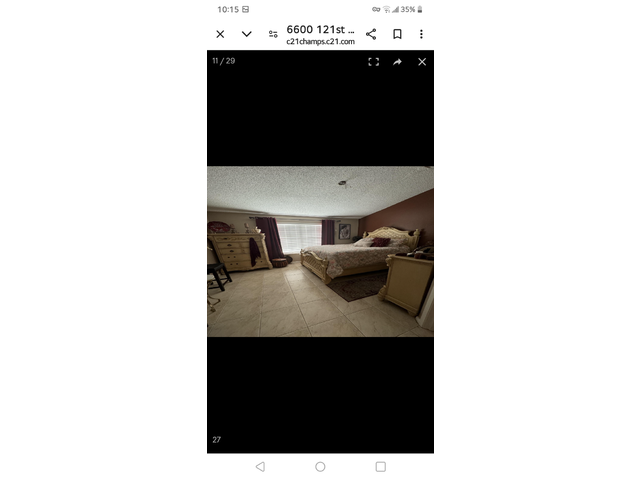
Task: Enter fullscreen photo view
Action: 373,62
